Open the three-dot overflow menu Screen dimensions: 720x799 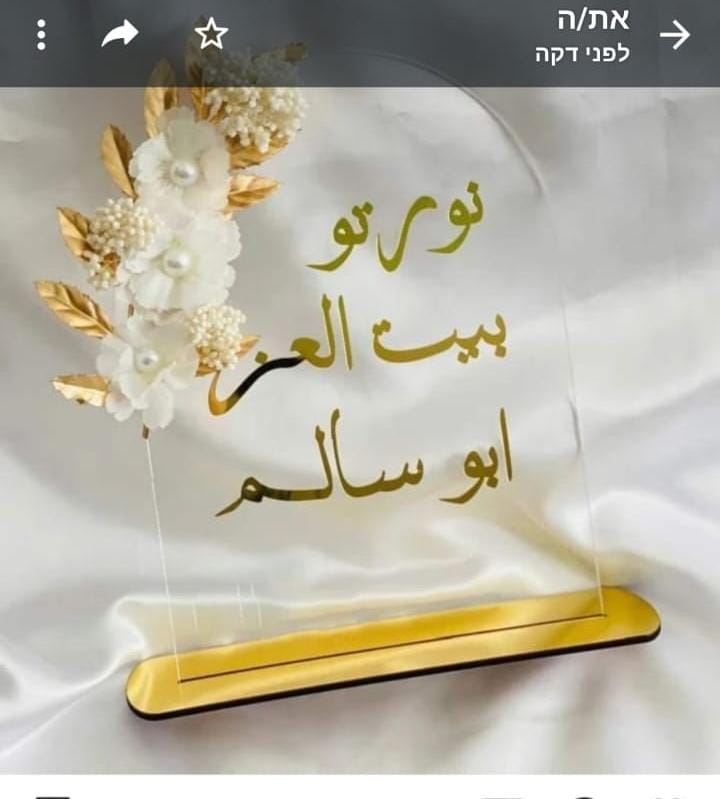click(41, 35)
